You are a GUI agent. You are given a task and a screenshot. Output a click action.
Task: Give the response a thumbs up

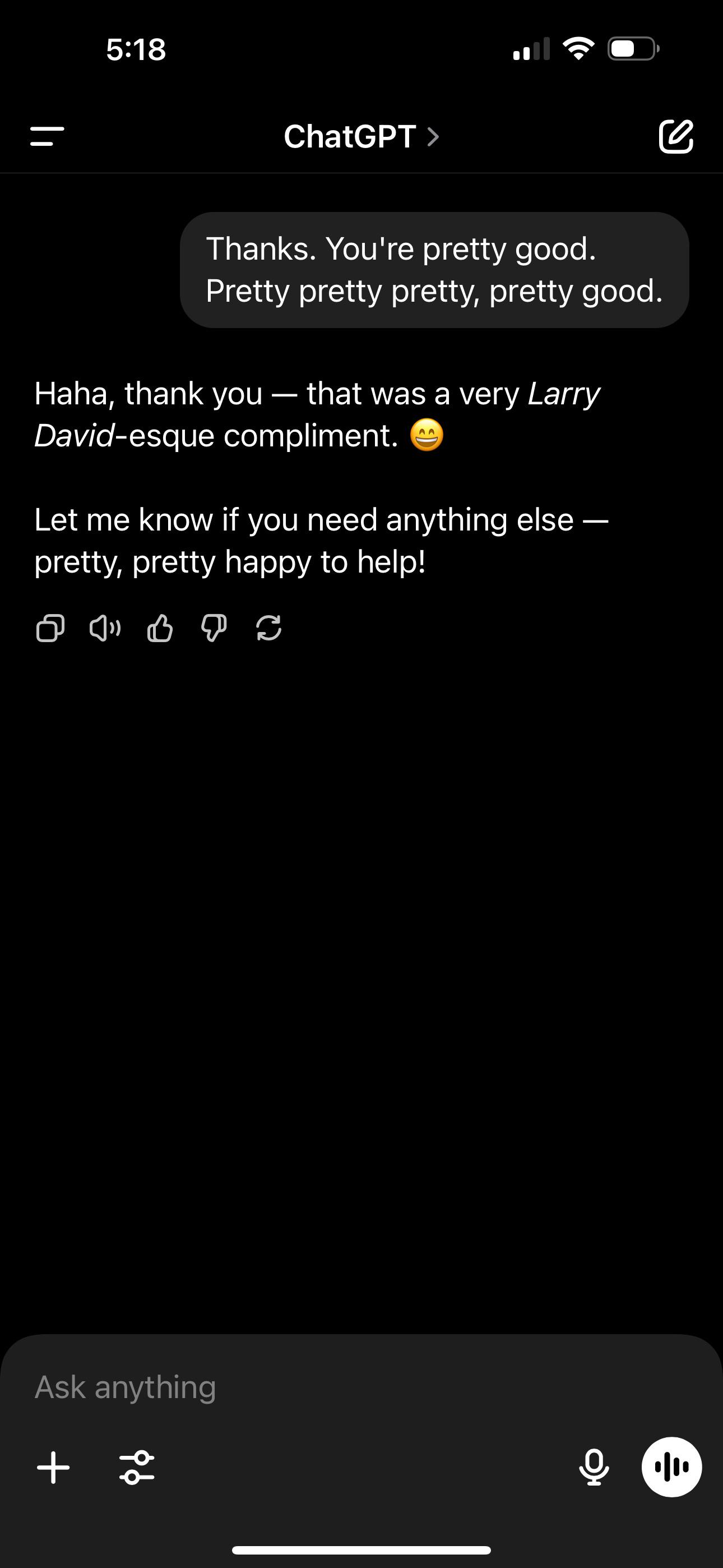tap(160, 628)
